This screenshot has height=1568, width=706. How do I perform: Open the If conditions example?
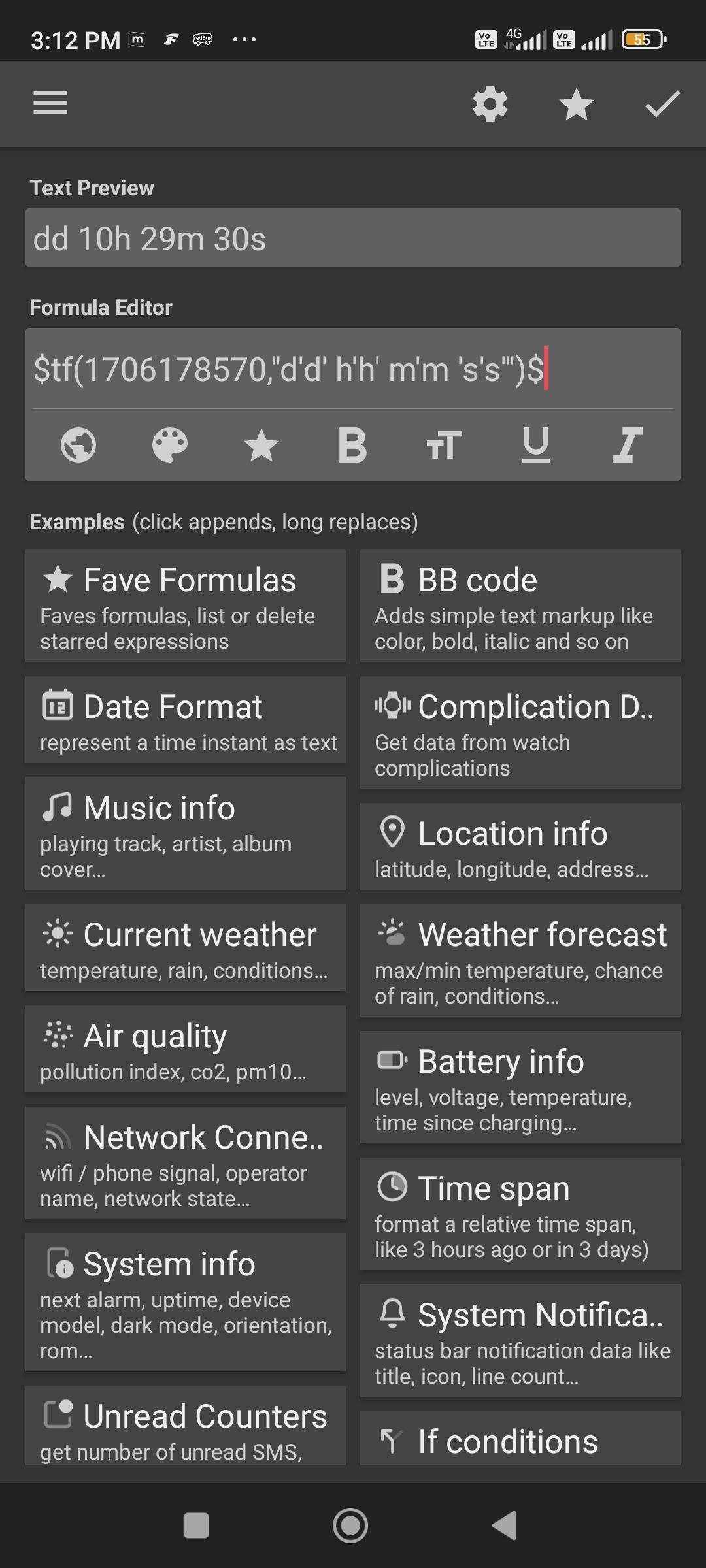coord(520,1441)
